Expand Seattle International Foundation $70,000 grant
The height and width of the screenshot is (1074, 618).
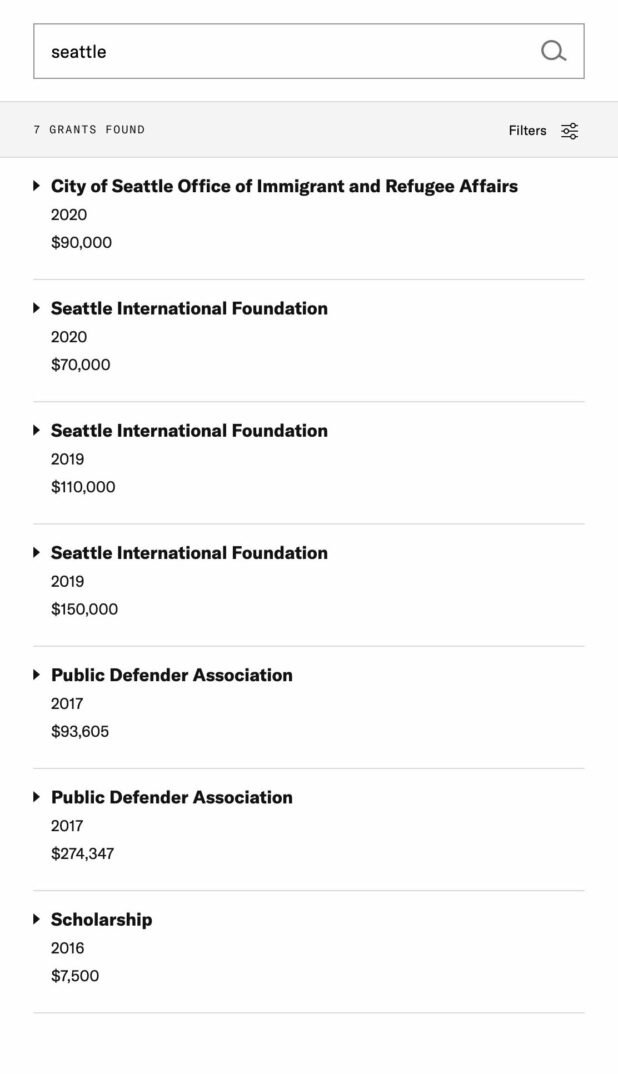click(189, 308)
